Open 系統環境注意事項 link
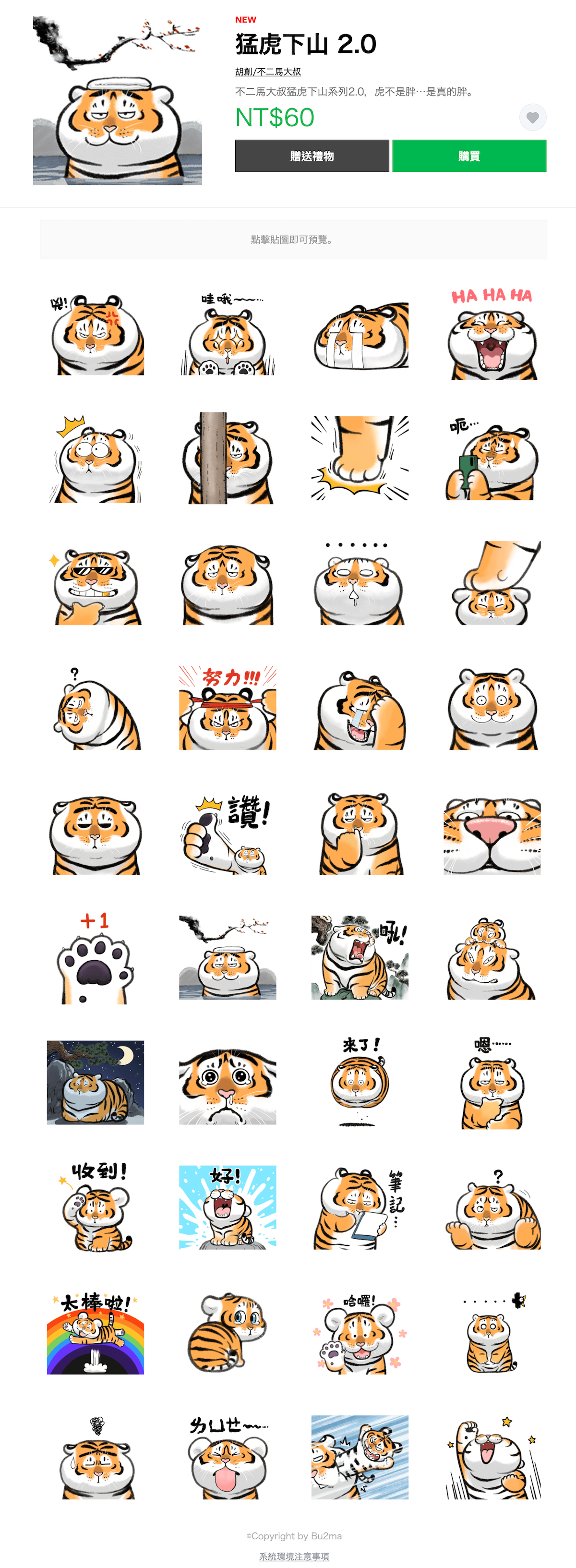576x1568 pixels. [293, 1556]
